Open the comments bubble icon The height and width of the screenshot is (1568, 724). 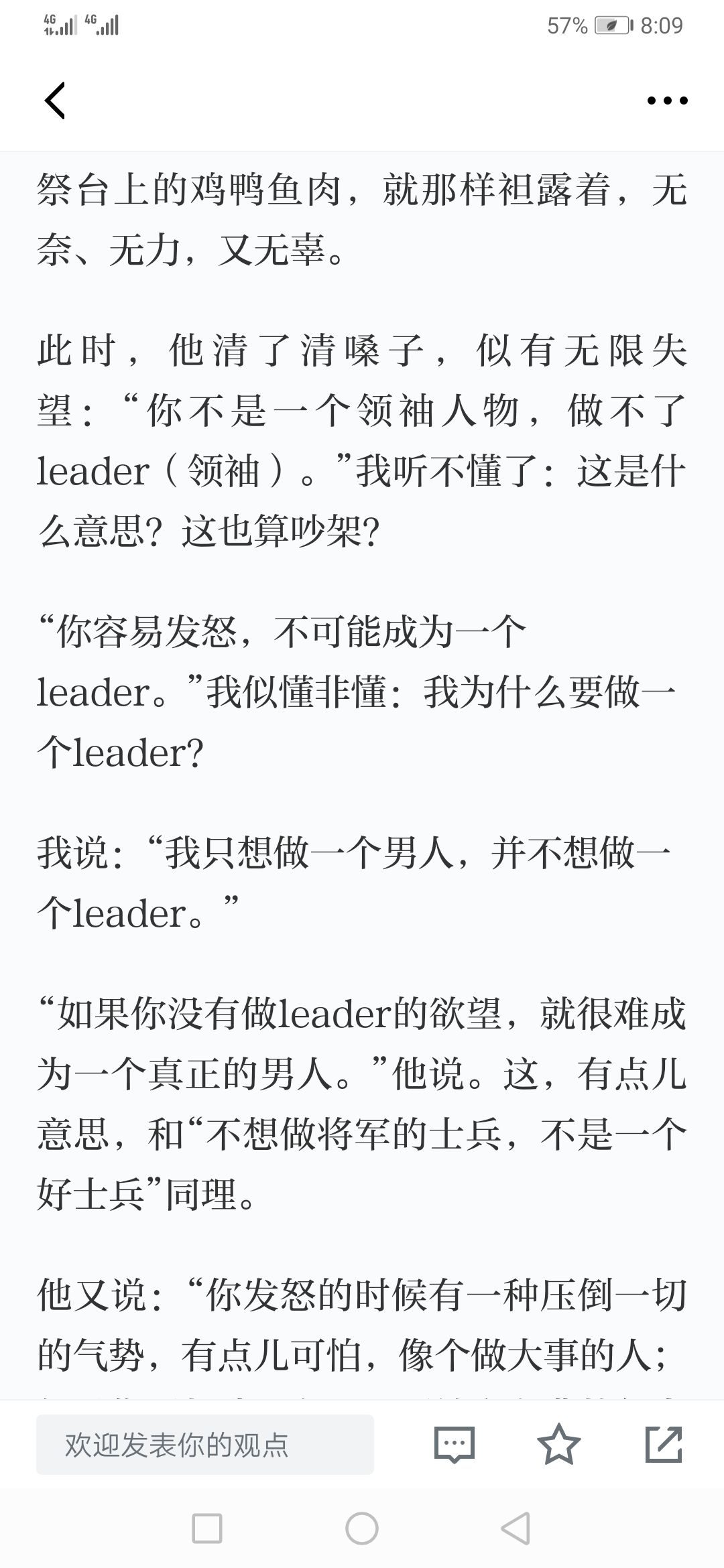coord(455,1445)
